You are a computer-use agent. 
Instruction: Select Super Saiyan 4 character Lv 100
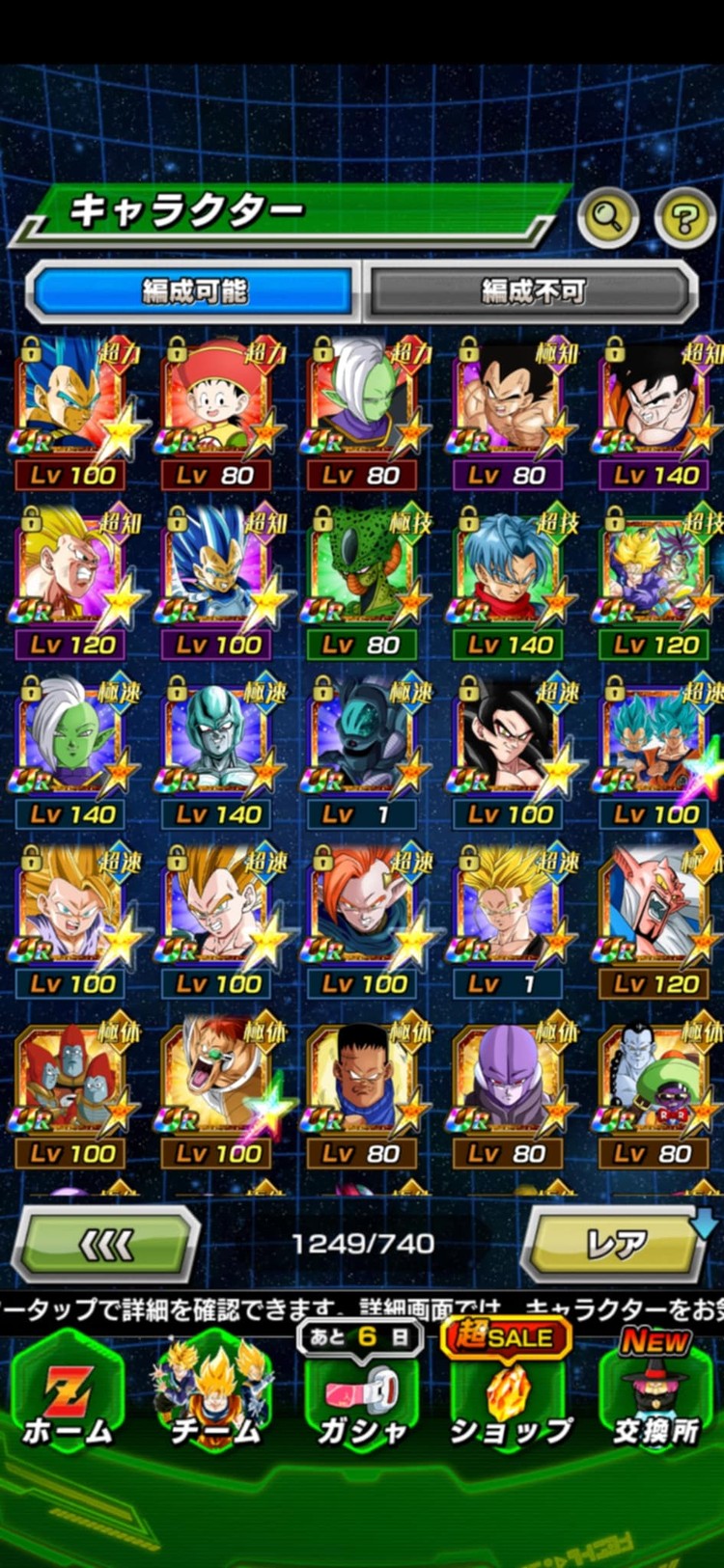tap(509, 745)
